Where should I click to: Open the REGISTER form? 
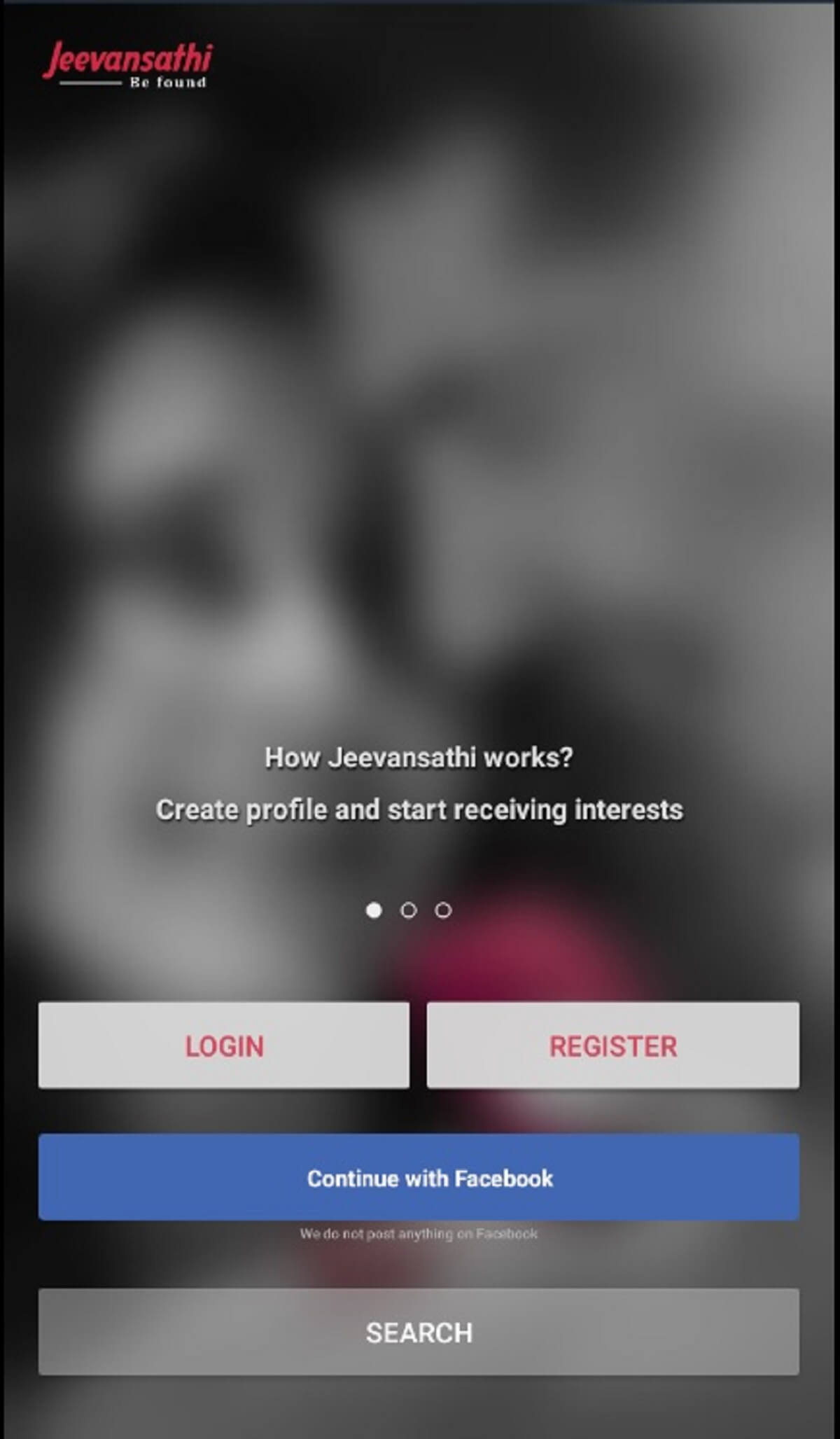click(x=612, y=1045)
